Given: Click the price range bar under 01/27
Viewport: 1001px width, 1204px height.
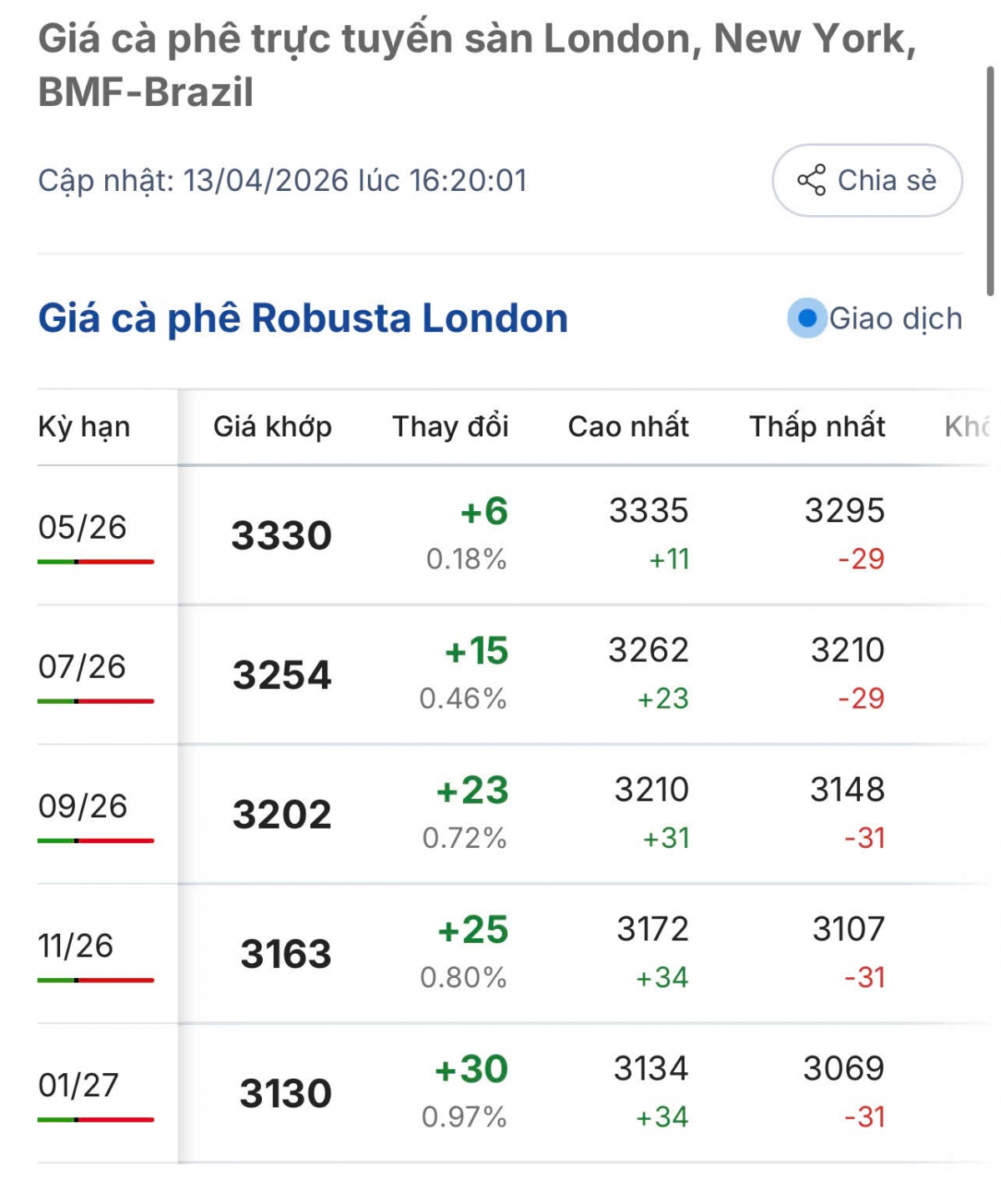Looking at the screenshot, I should click(94, 1120).
